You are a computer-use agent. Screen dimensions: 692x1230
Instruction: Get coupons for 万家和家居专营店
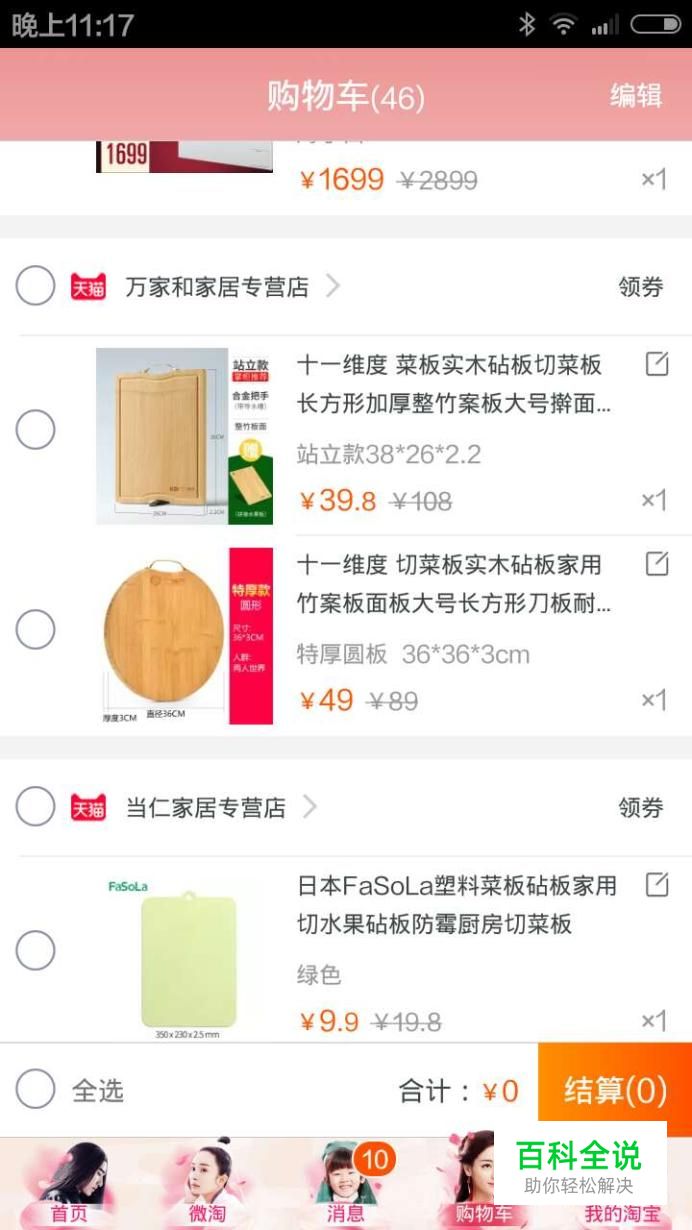(641, 287)
